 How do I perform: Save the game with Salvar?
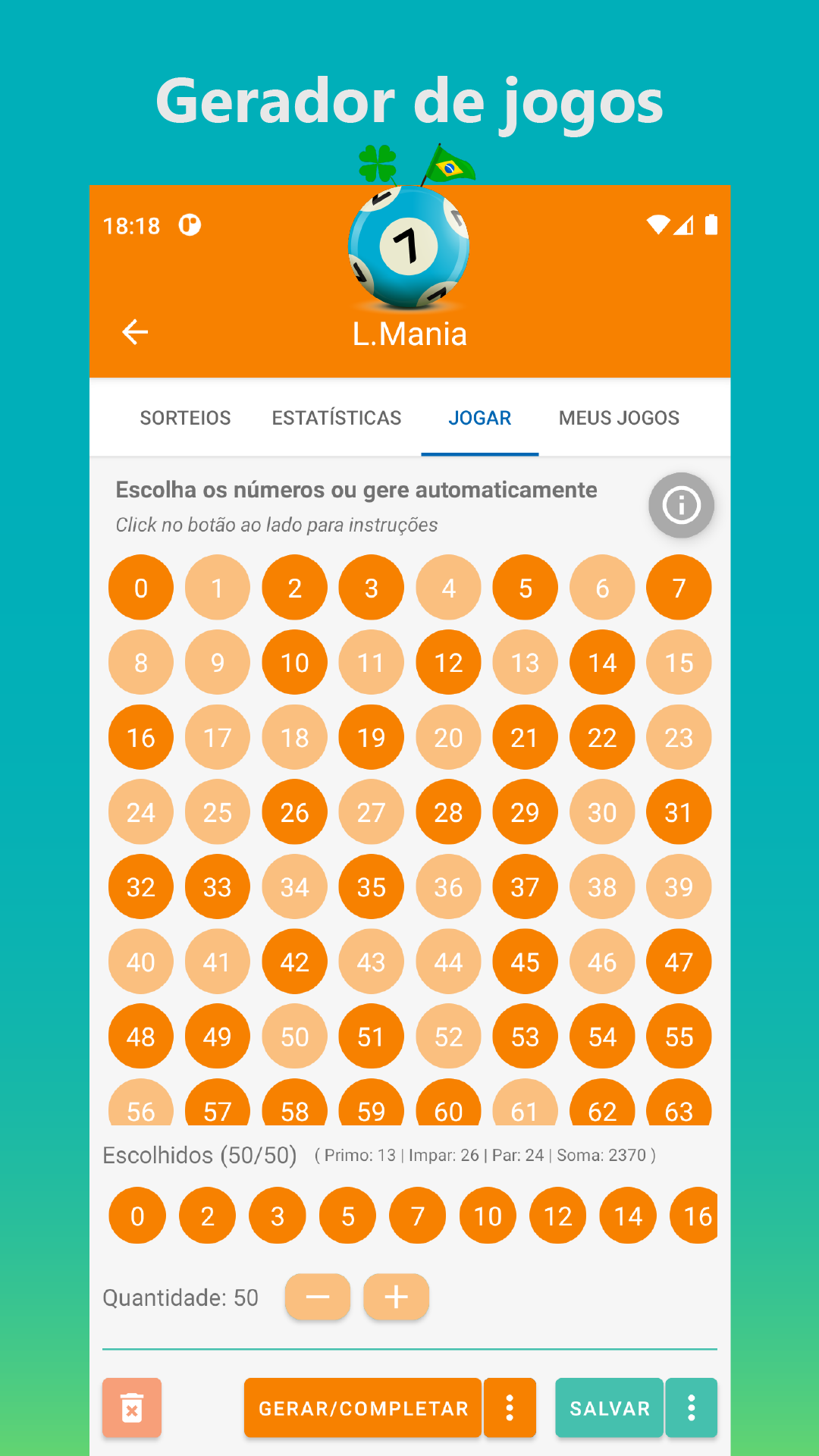pos(610,1407)
